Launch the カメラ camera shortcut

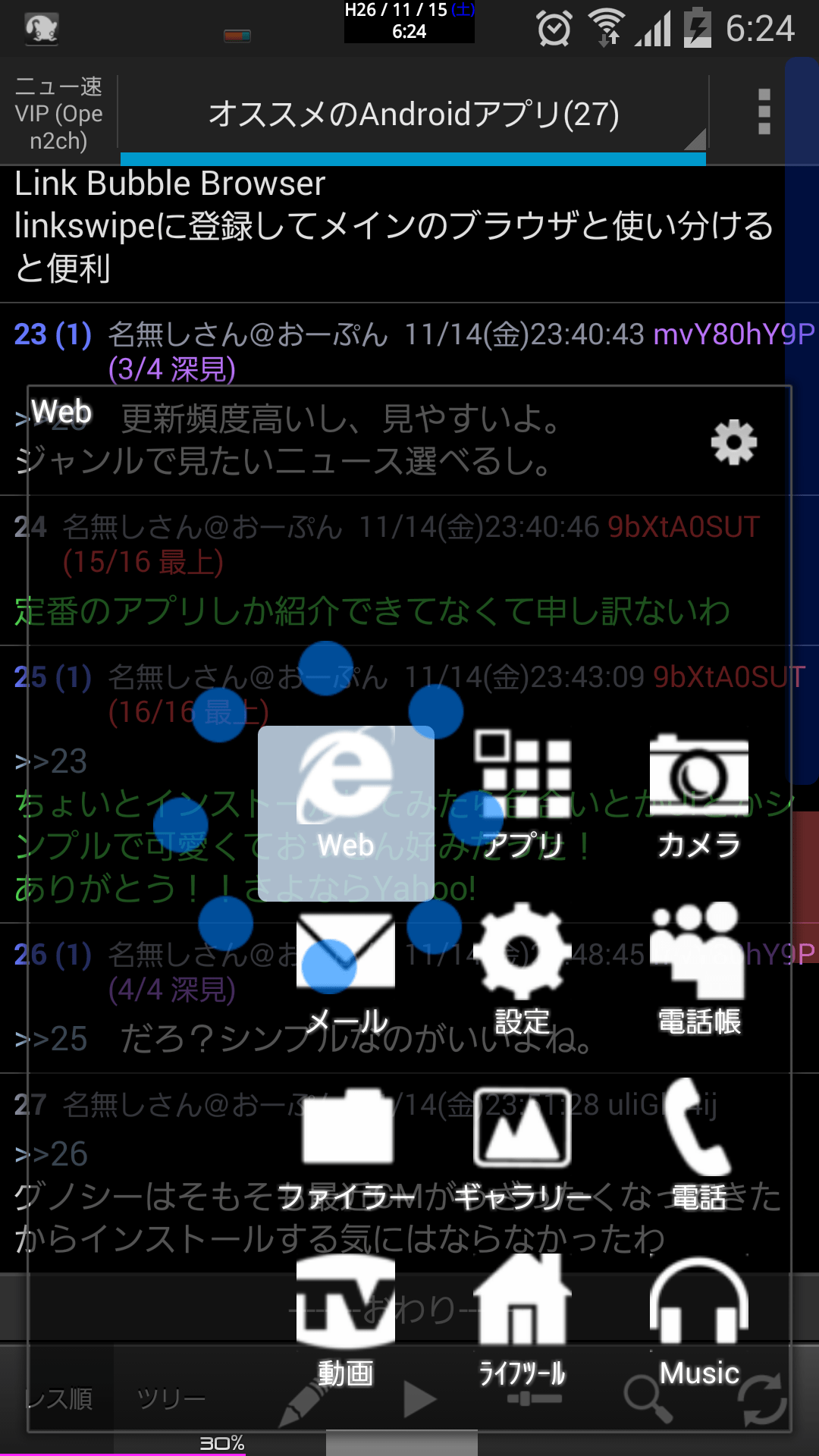point(698,796)
